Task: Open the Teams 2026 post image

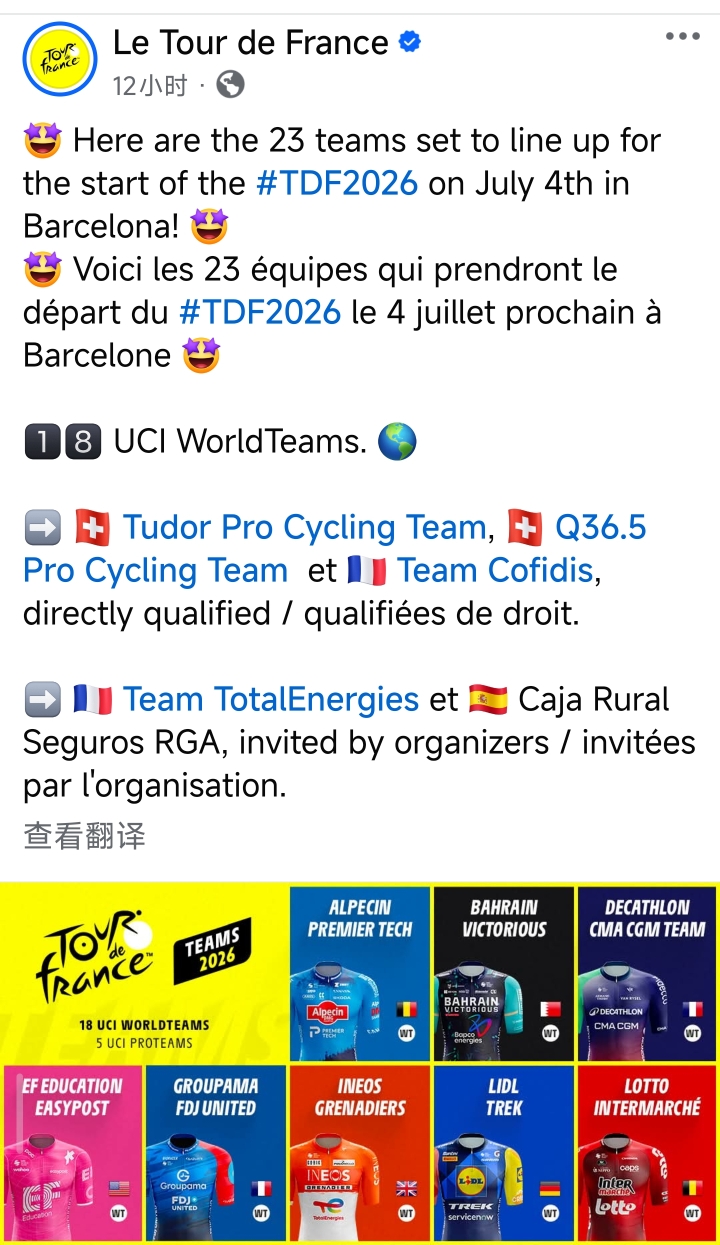Action: (360, 1062)
